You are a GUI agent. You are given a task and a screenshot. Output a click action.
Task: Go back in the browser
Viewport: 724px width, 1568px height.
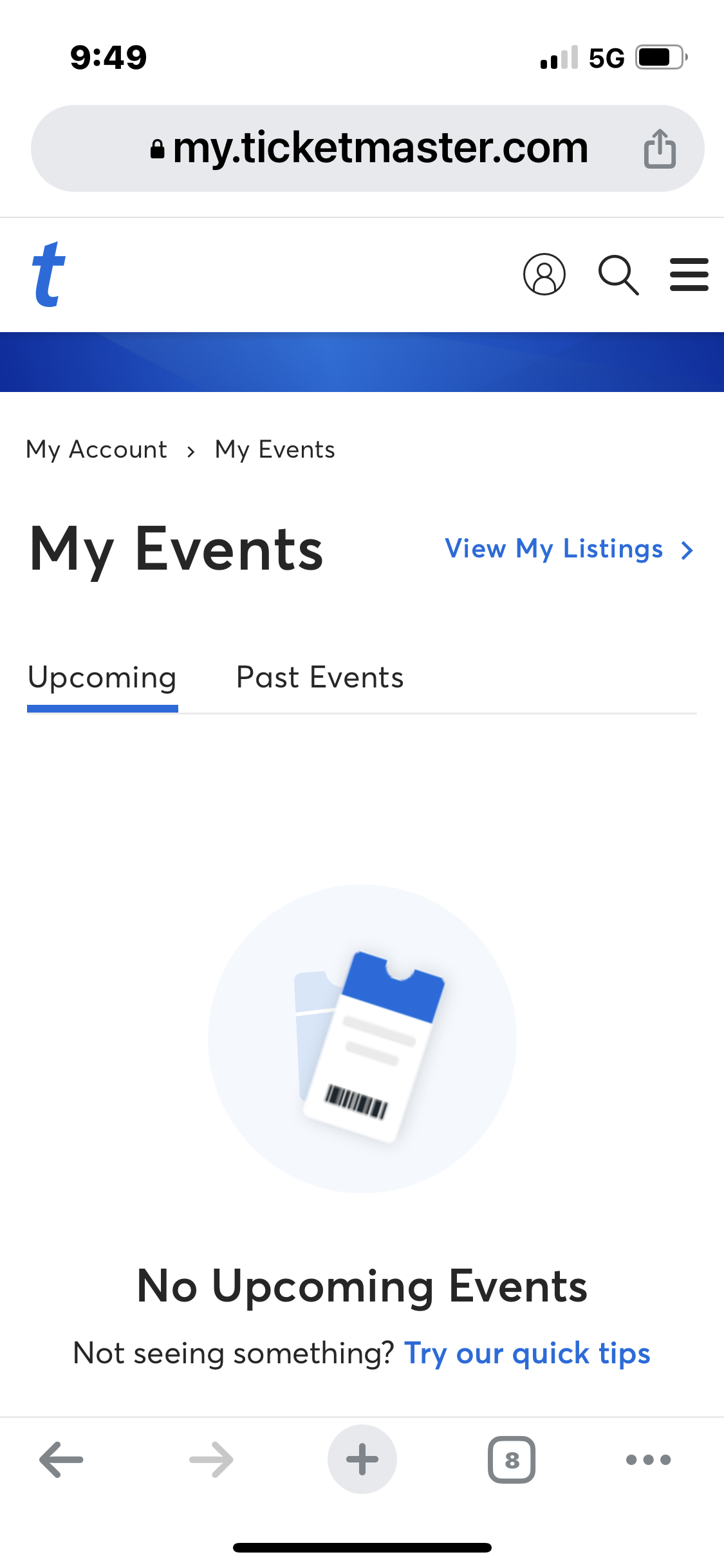point(61,1459)
